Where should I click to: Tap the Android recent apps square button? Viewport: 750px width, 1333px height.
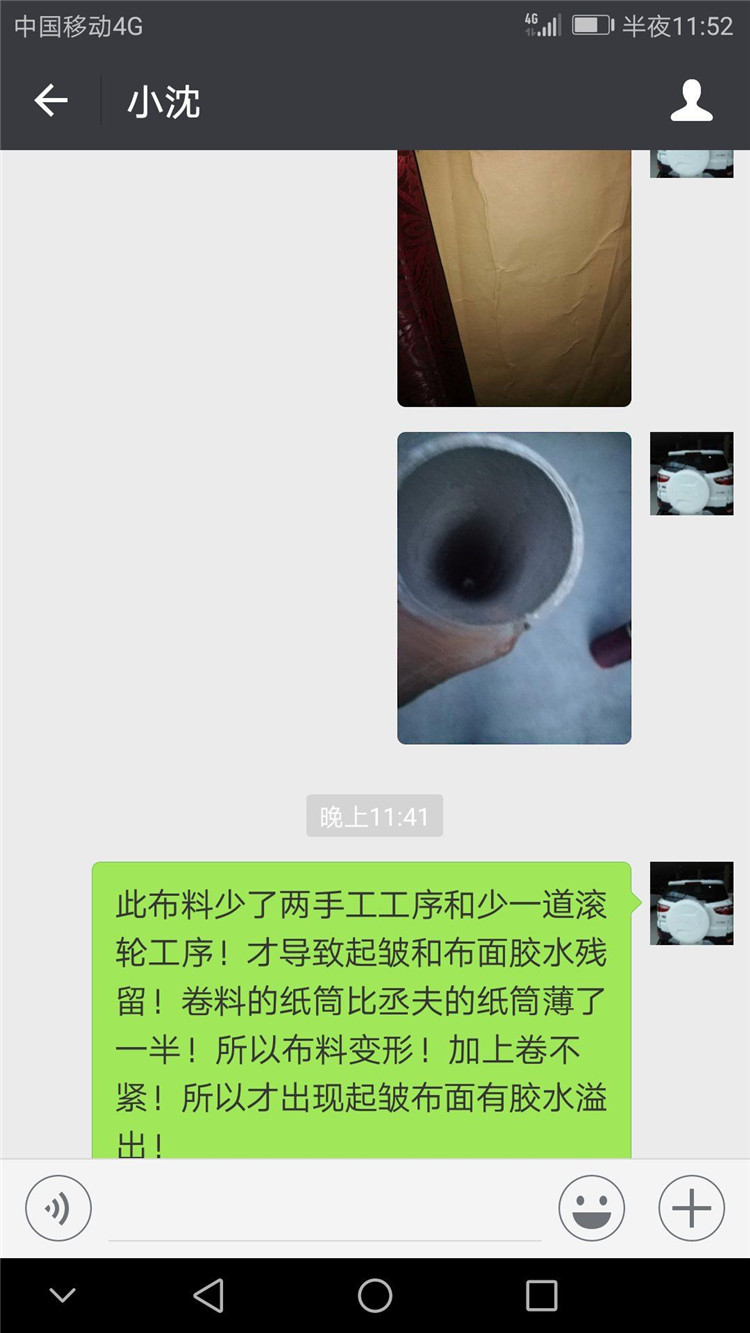coord(540,1294)
